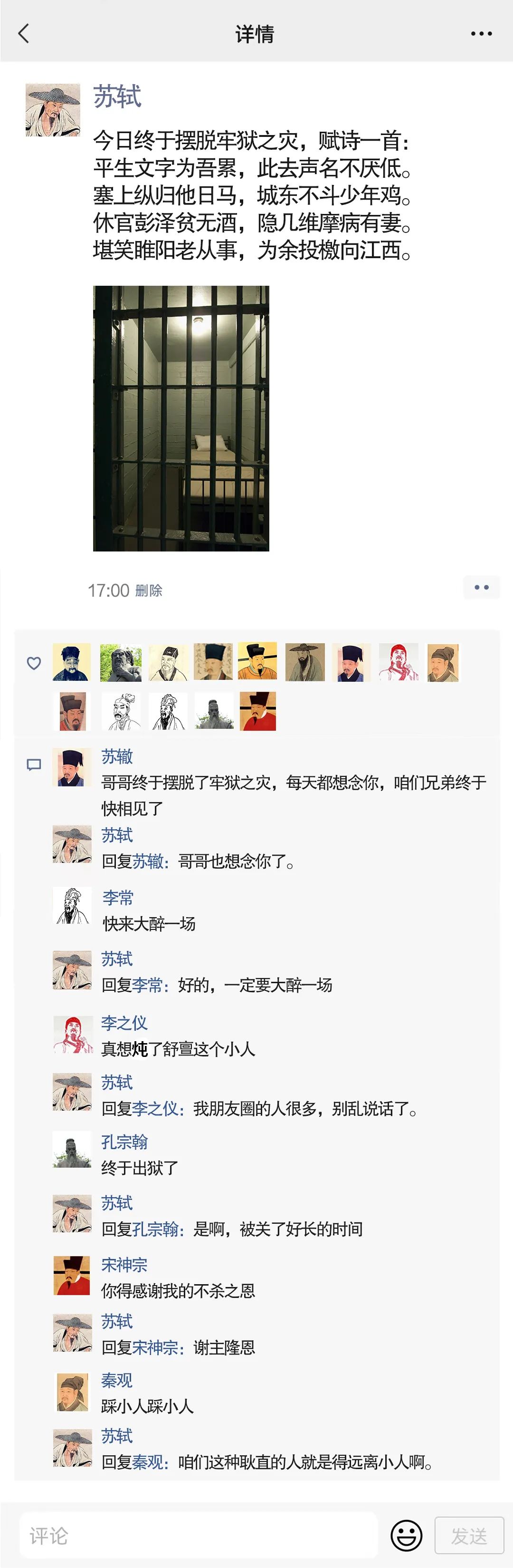
Task: View the prison cell photo full screen
Action: click(x=180, y=418)
